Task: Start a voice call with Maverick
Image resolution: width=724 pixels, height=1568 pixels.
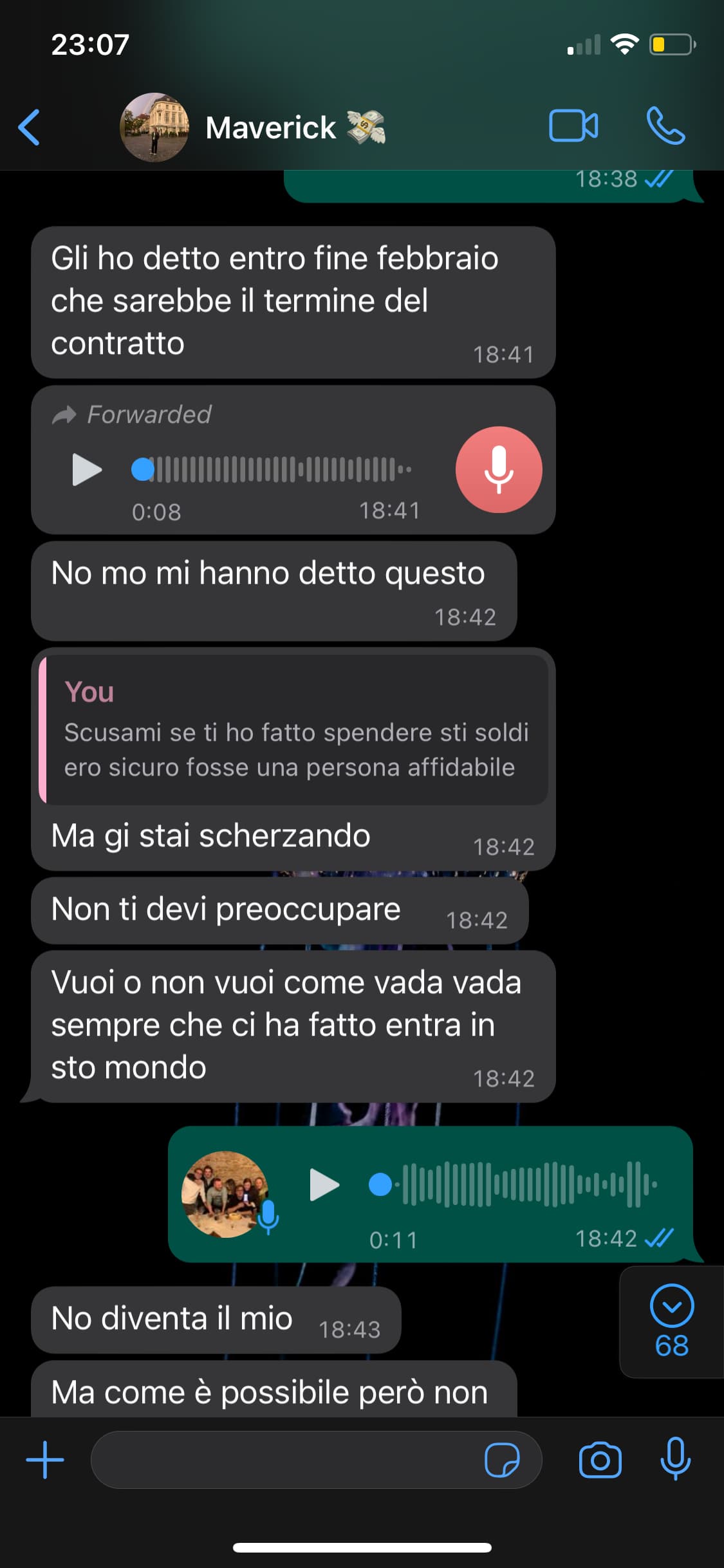Action: 665,126
